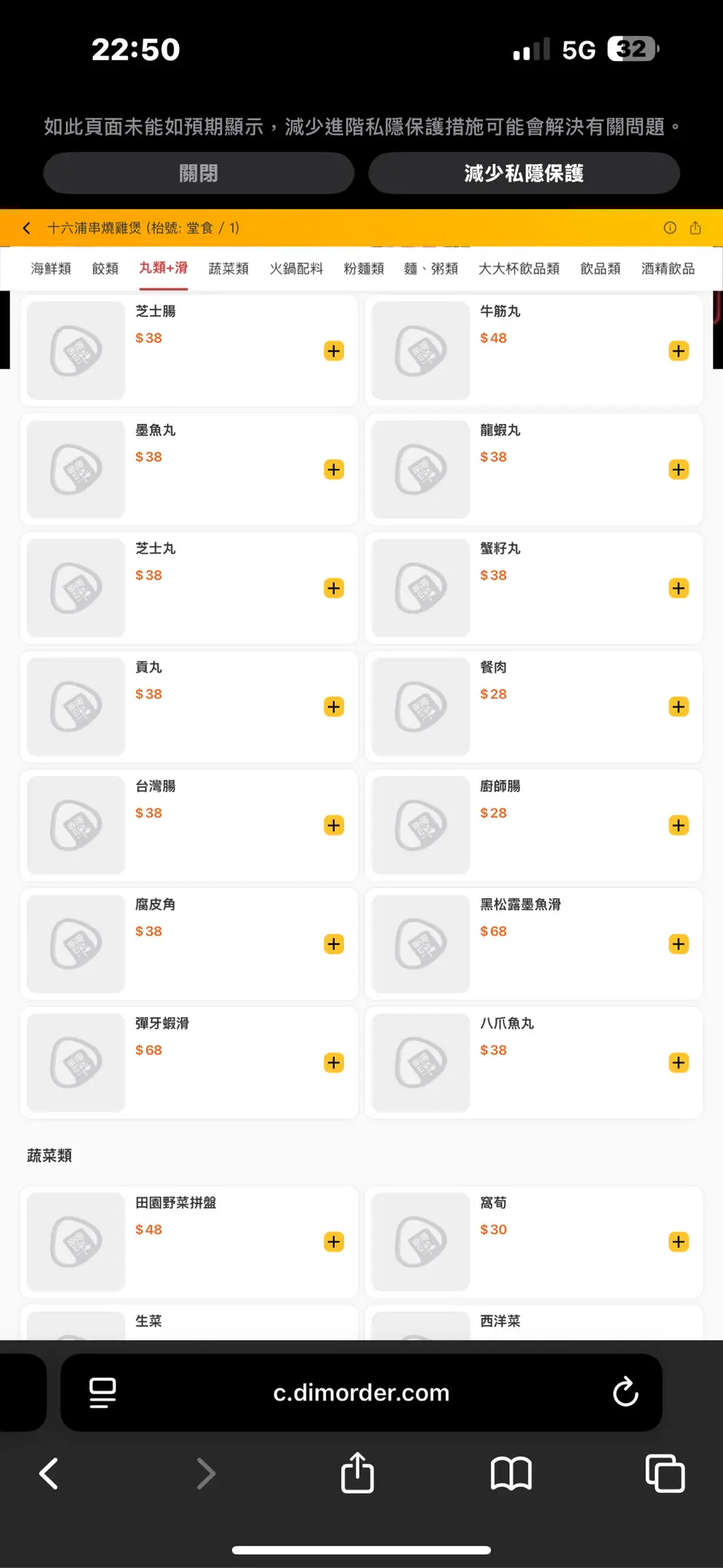Switch to the 海鮮類 category tab
This screenshot has width=723, height=1568.
(51, 269)
